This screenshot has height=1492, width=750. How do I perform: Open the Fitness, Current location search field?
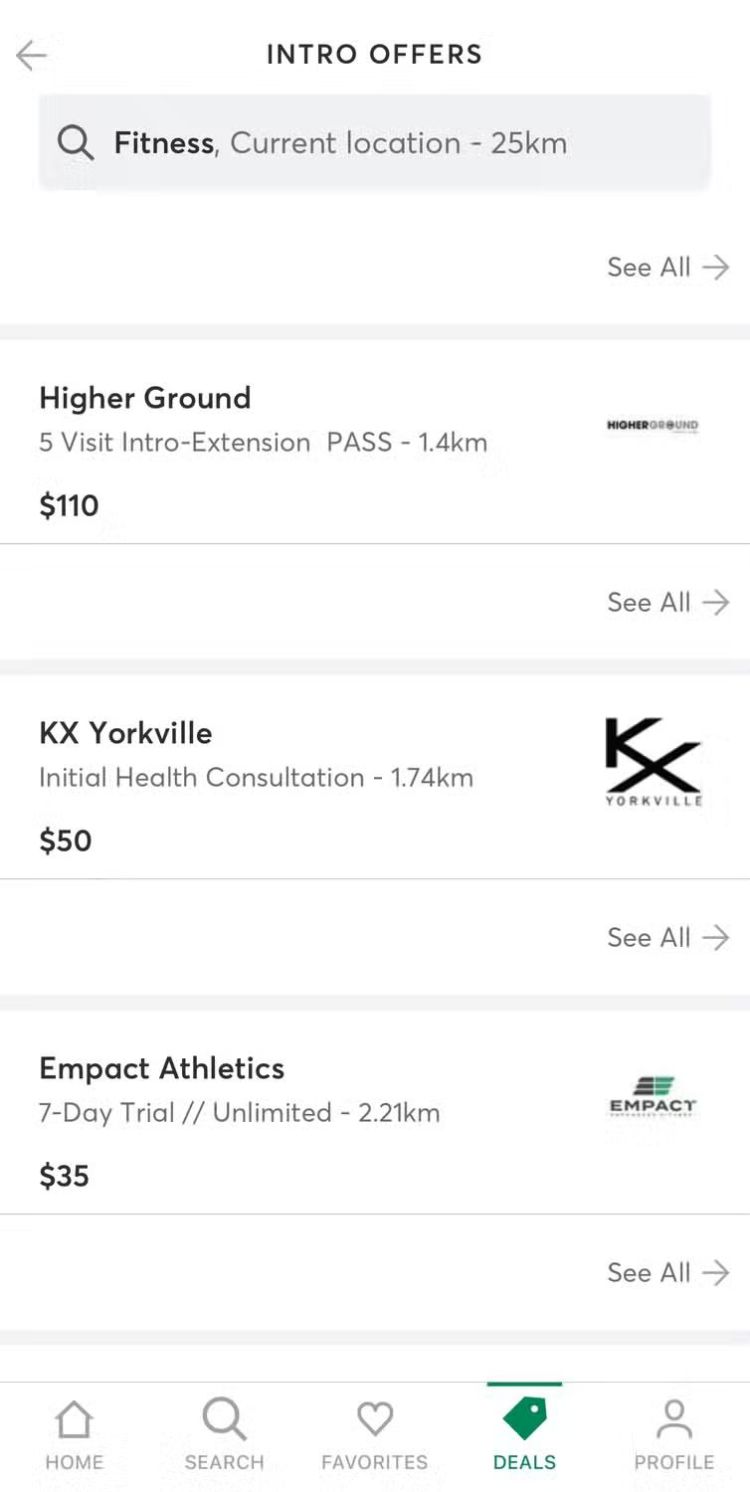click(x=374, y=143)
